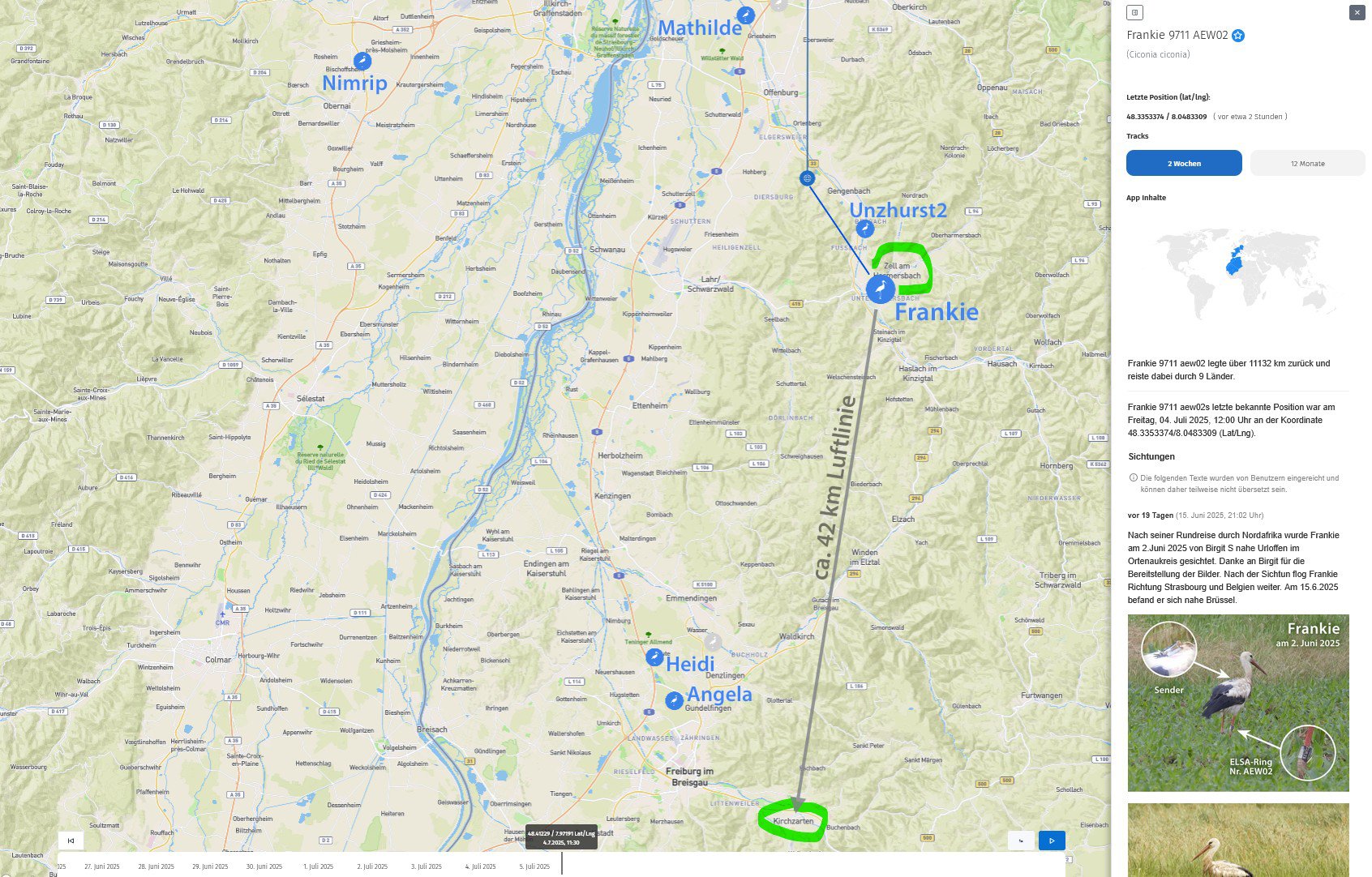Viewport: 1372px width, 877px height.
Task: Open the Angela stork marker
Action: point(674,700)
